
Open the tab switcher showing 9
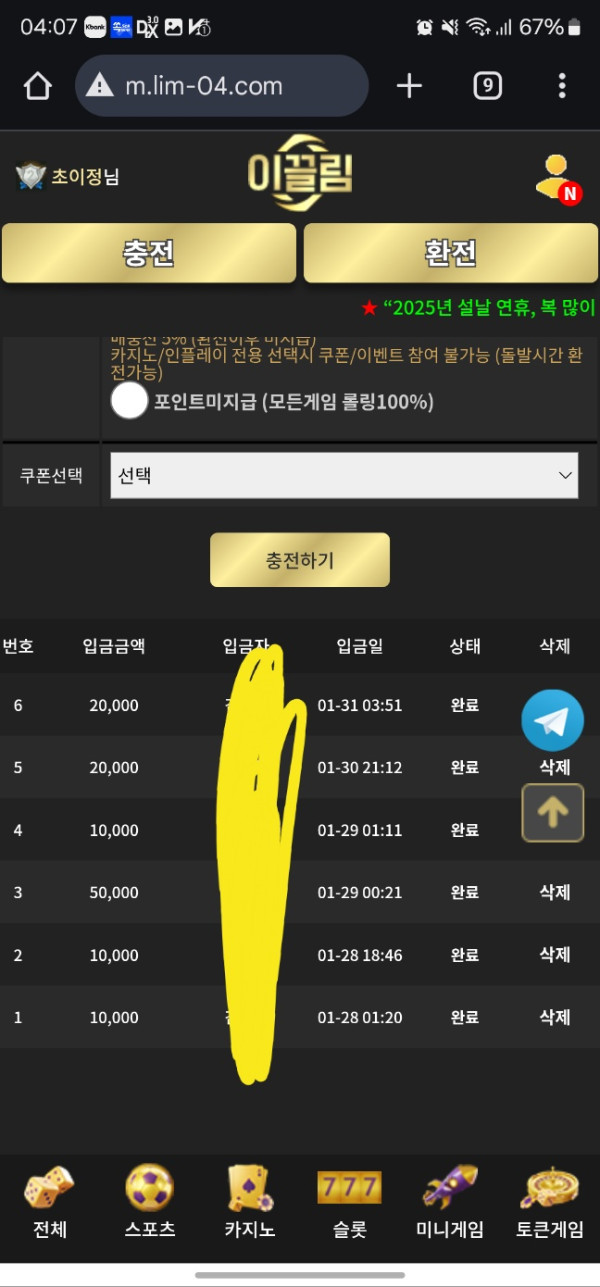click(x=487, y=87)
